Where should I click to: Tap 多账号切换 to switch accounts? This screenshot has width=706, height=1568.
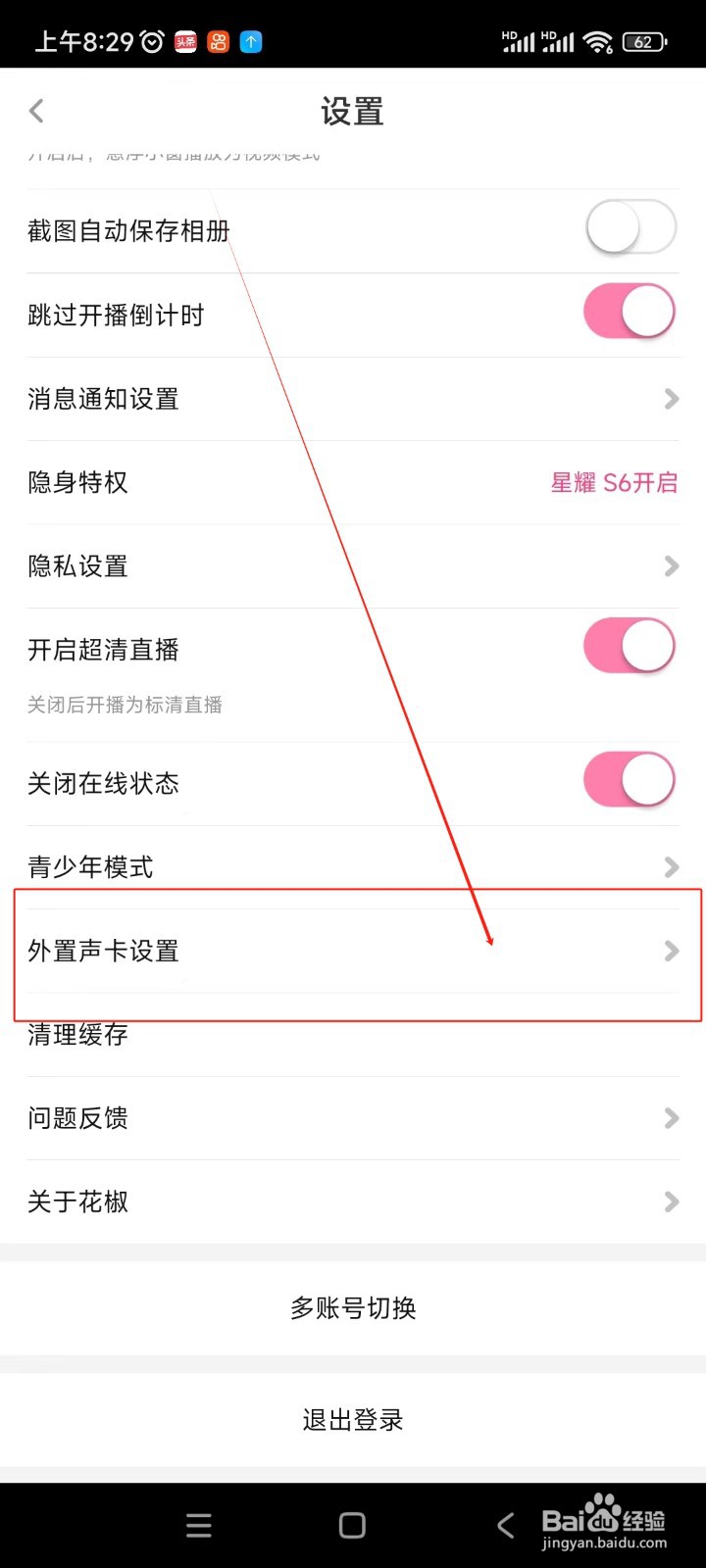pyautogui.click(x=353, y=1307)
